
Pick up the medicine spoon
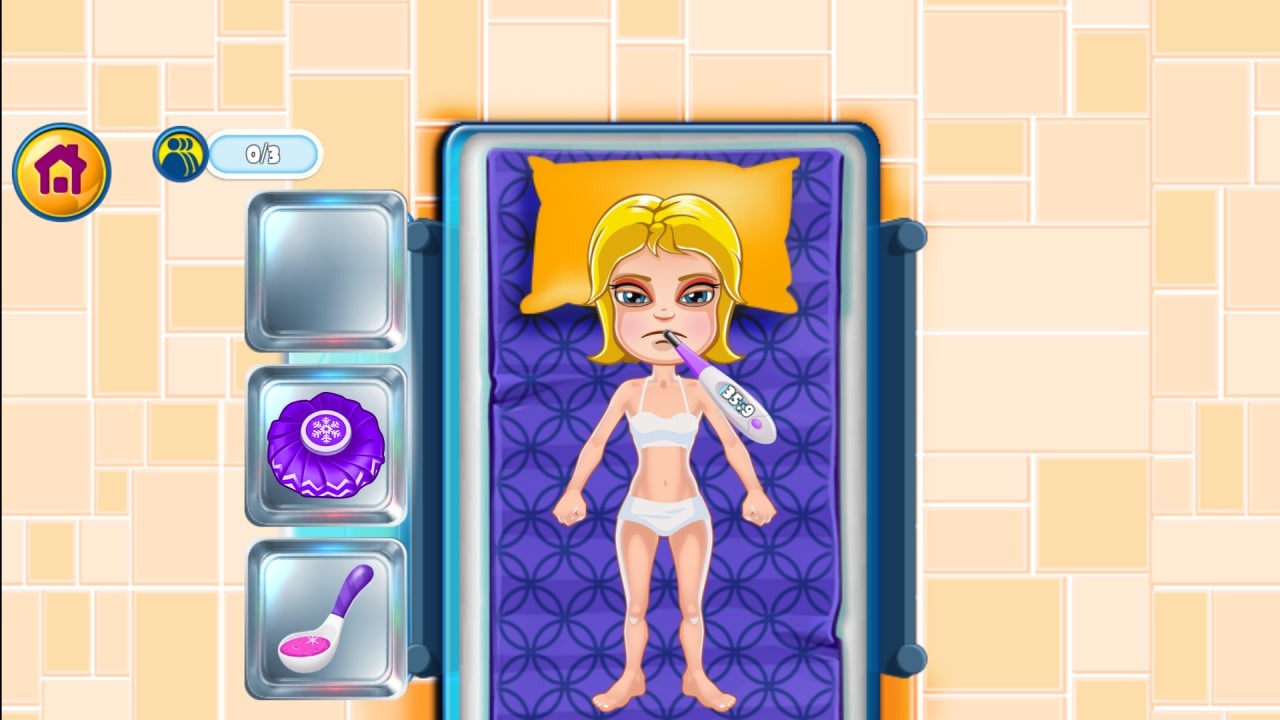[326, 620]
